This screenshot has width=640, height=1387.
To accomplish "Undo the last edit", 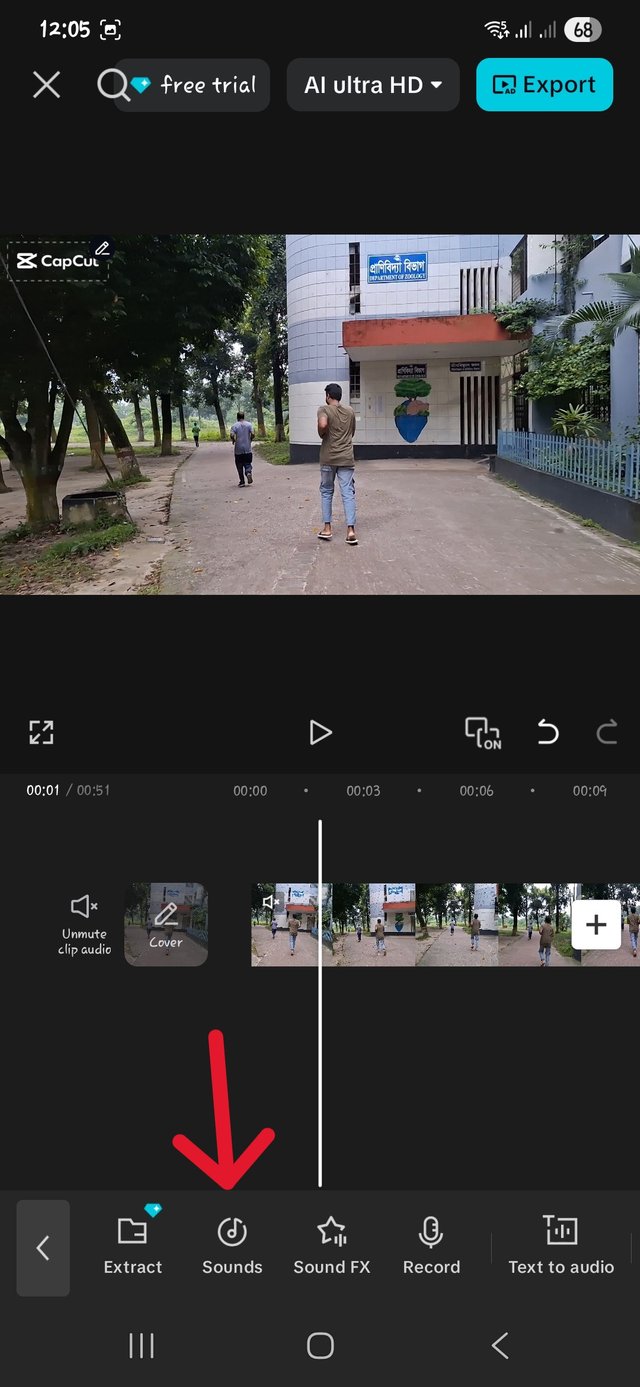I will point(548,733).
